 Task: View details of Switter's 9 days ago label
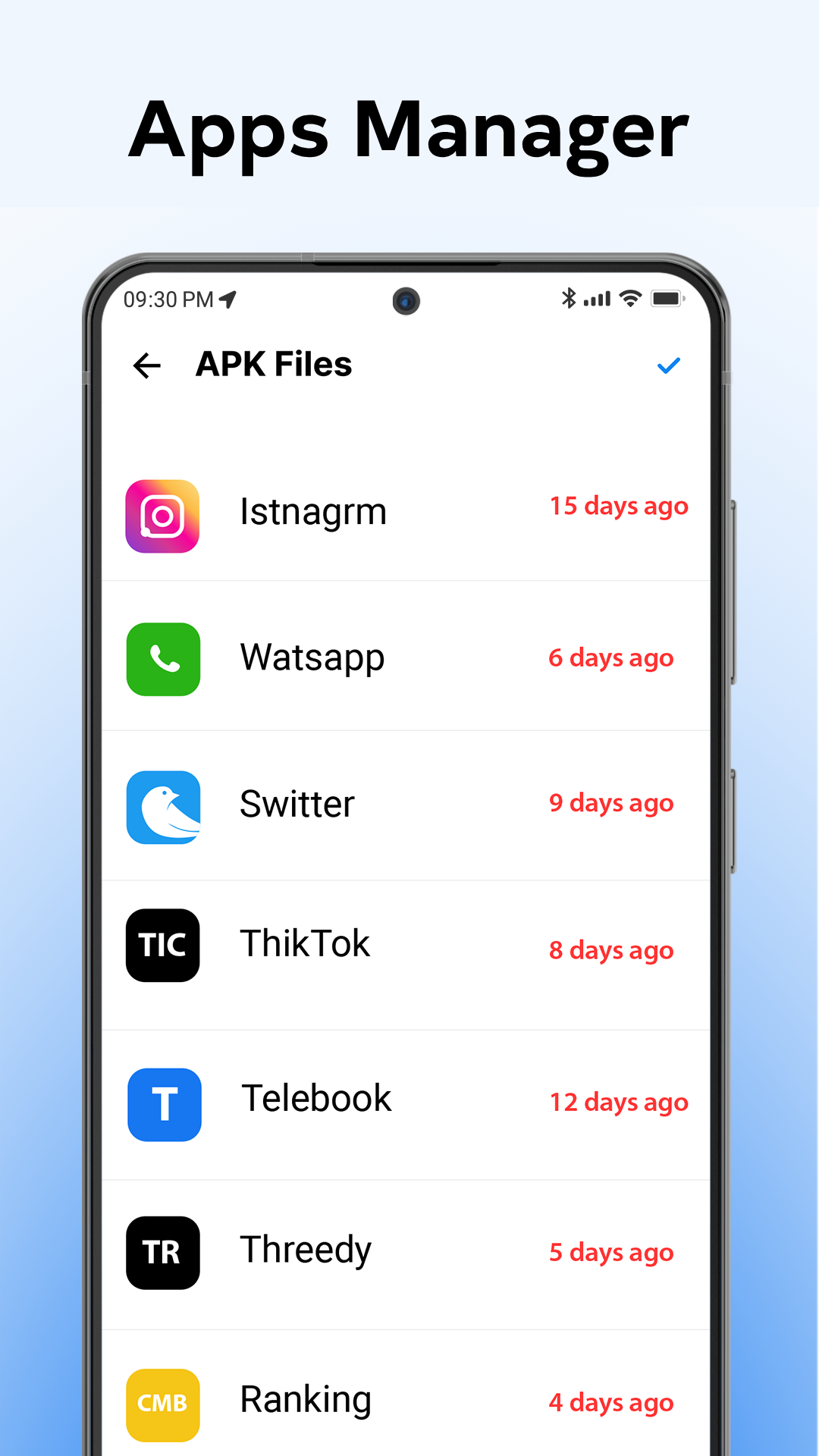click(610, 803)
